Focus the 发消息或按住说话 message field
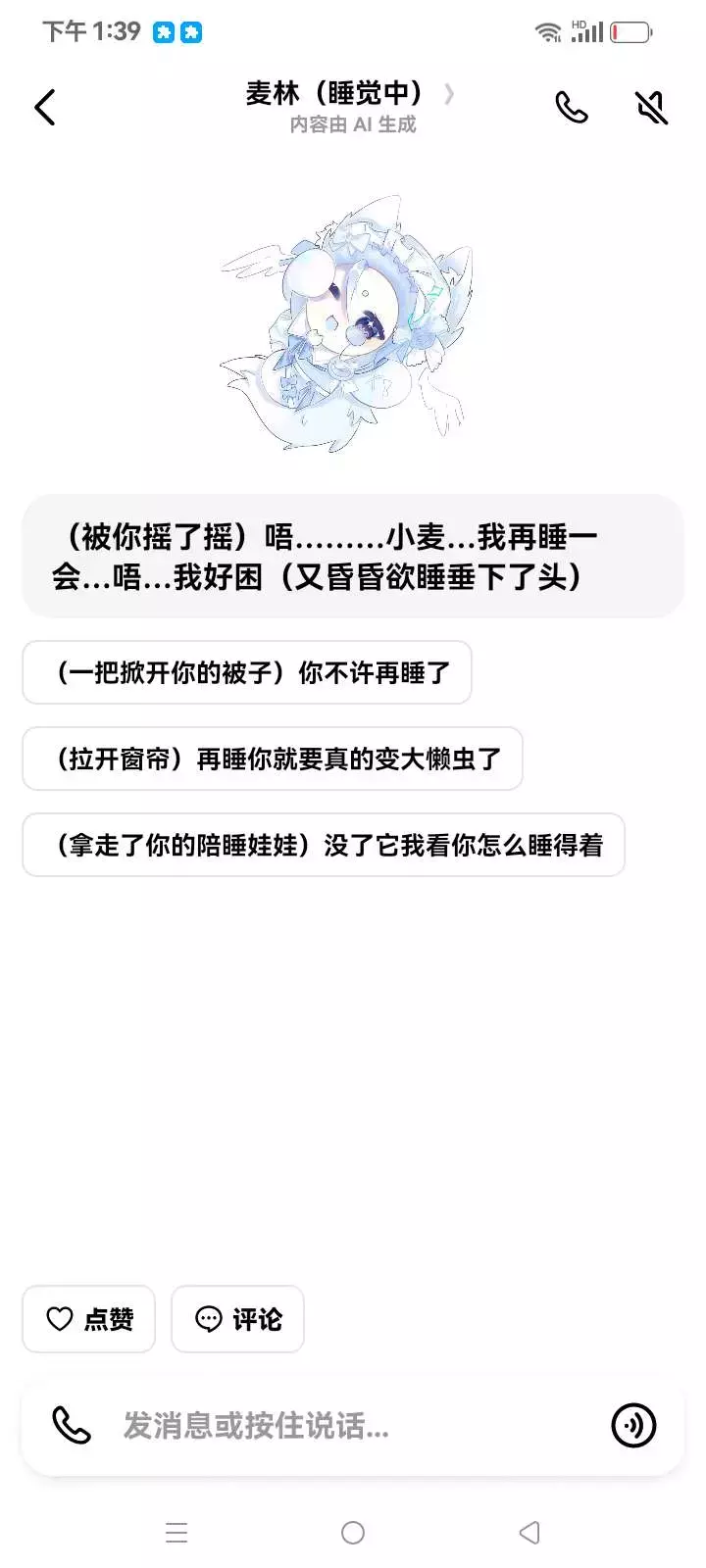Image resolution: width=706 pixels, height=1568 pixels. (x=353, y=1426)
